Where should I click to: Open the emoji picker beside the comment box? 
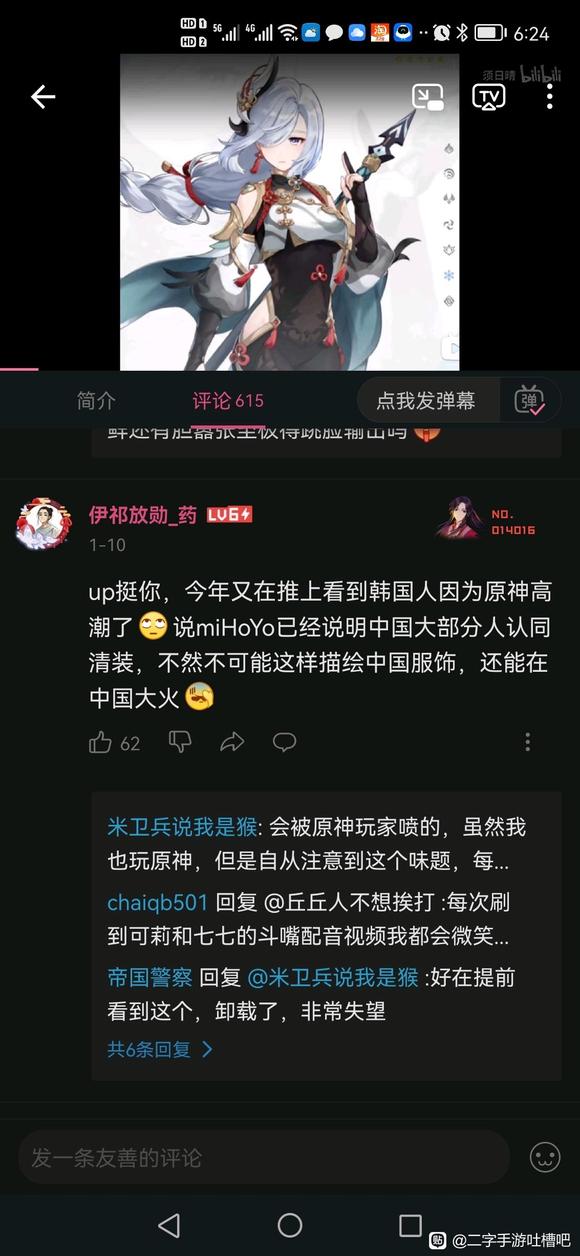pos(545,1158)
